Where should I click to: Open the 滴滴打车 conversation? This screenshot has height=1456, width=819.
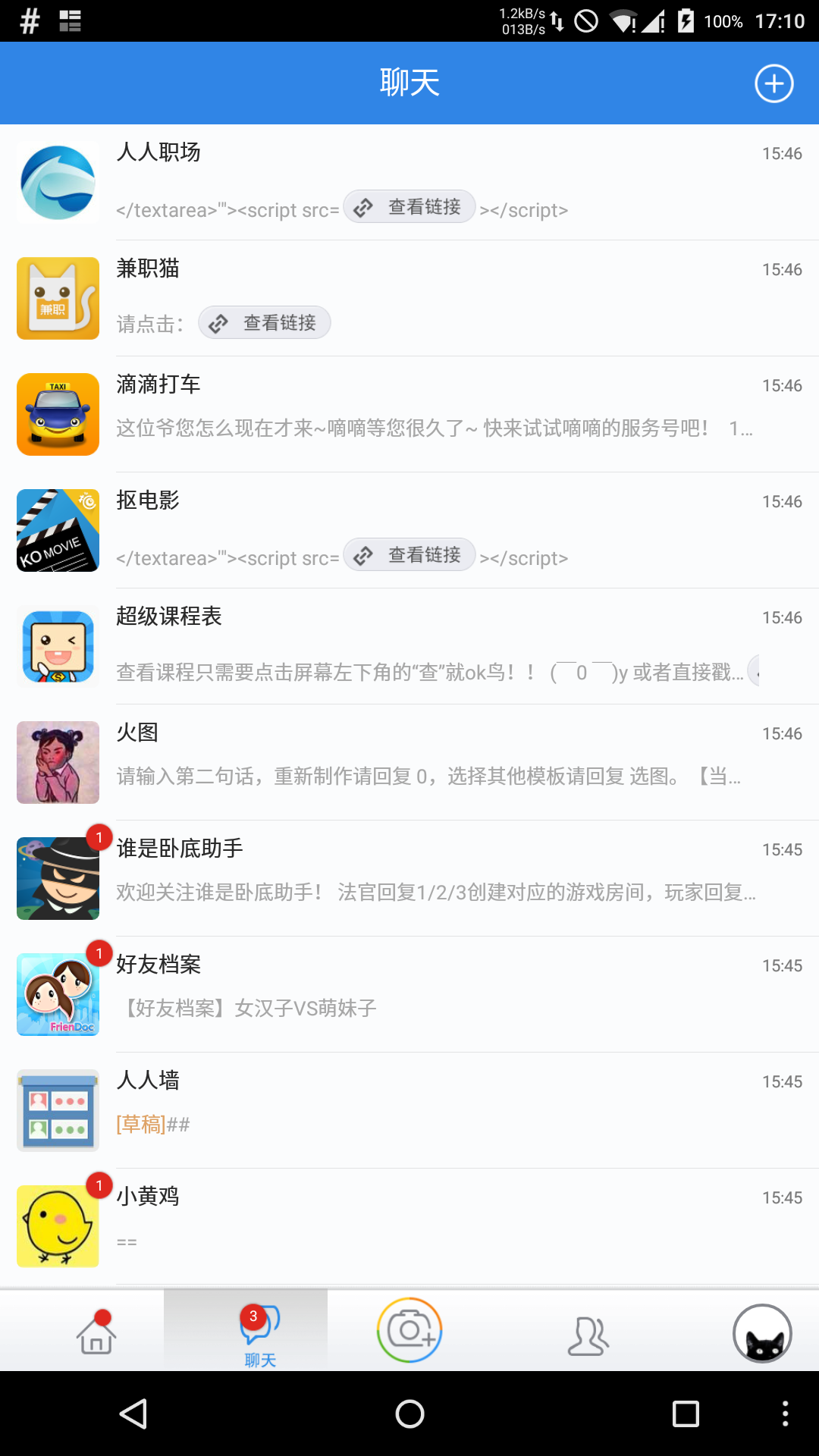(409, 414)
